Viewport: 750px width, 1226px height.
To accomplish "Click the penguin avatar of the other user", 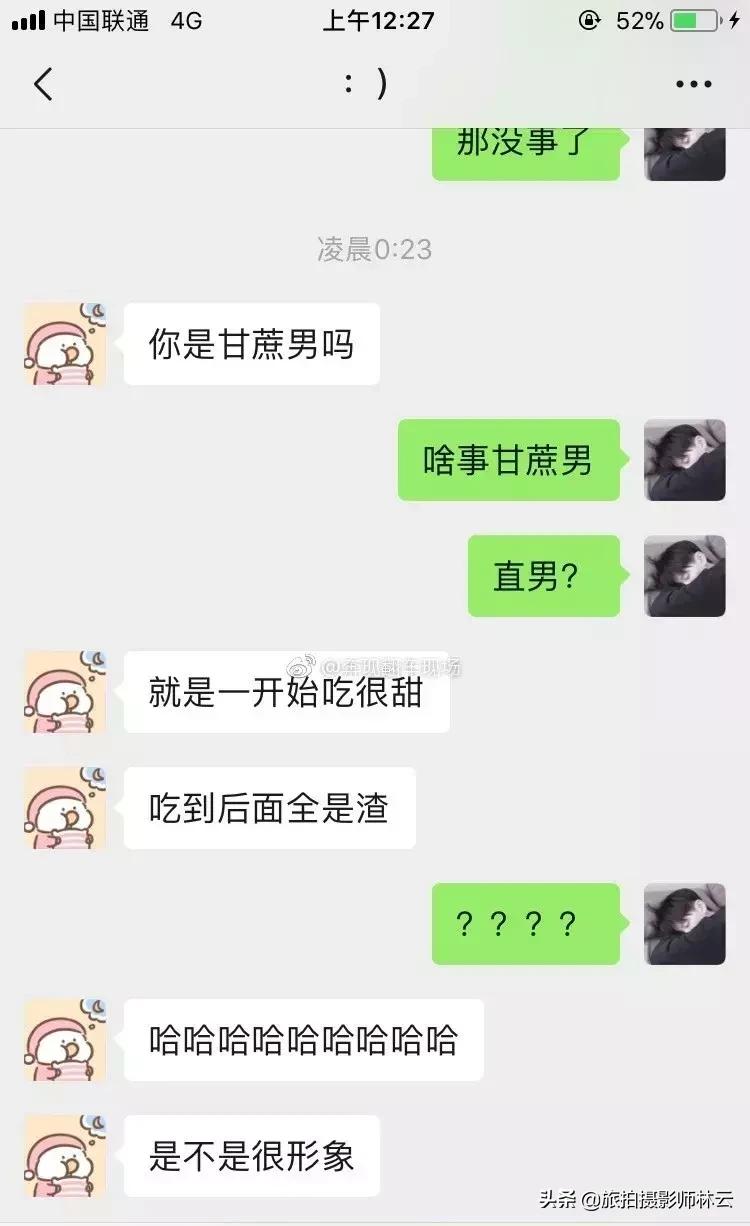I will coord(64,344).
